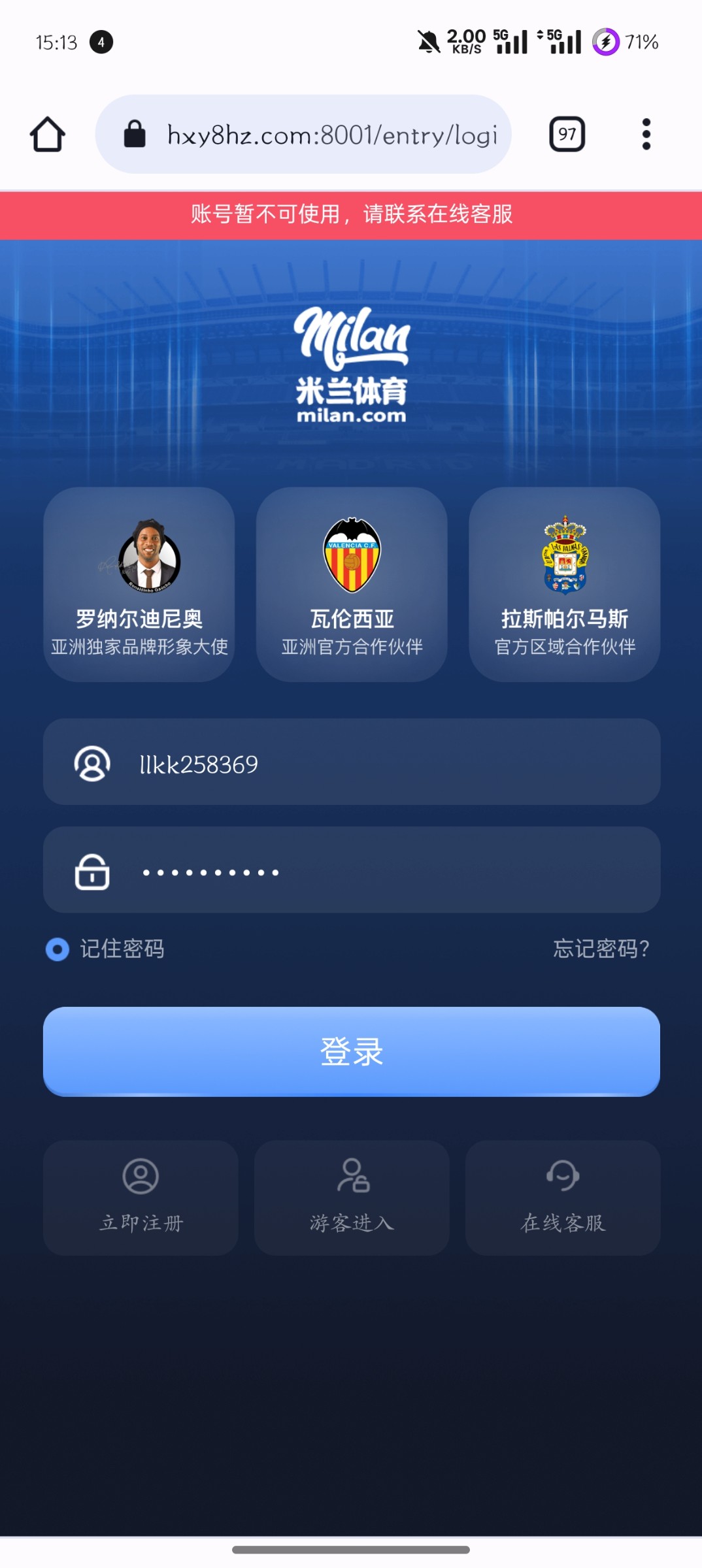Click the browser Home icon
Viewport: 702px width, 1568px height.
point(48,135)
